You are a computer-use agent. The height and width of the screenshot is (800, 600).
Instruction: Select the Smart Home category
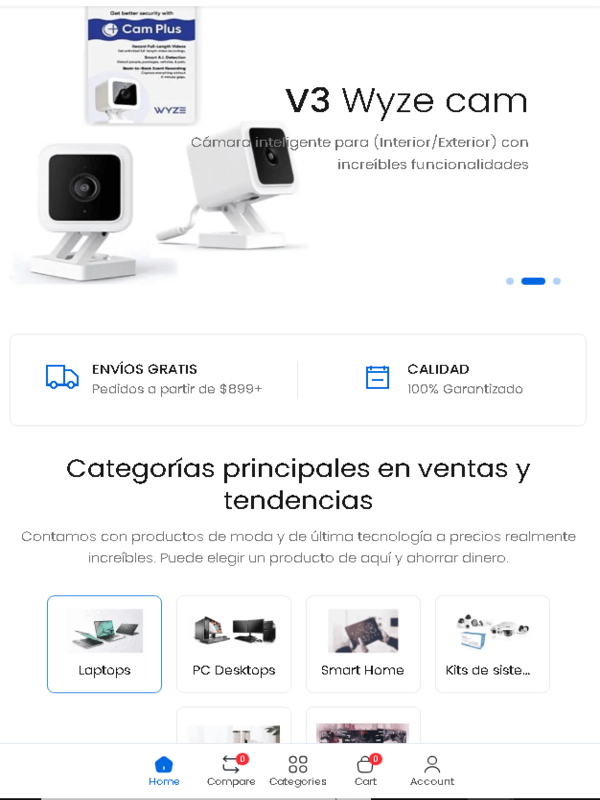click(362, 644)
